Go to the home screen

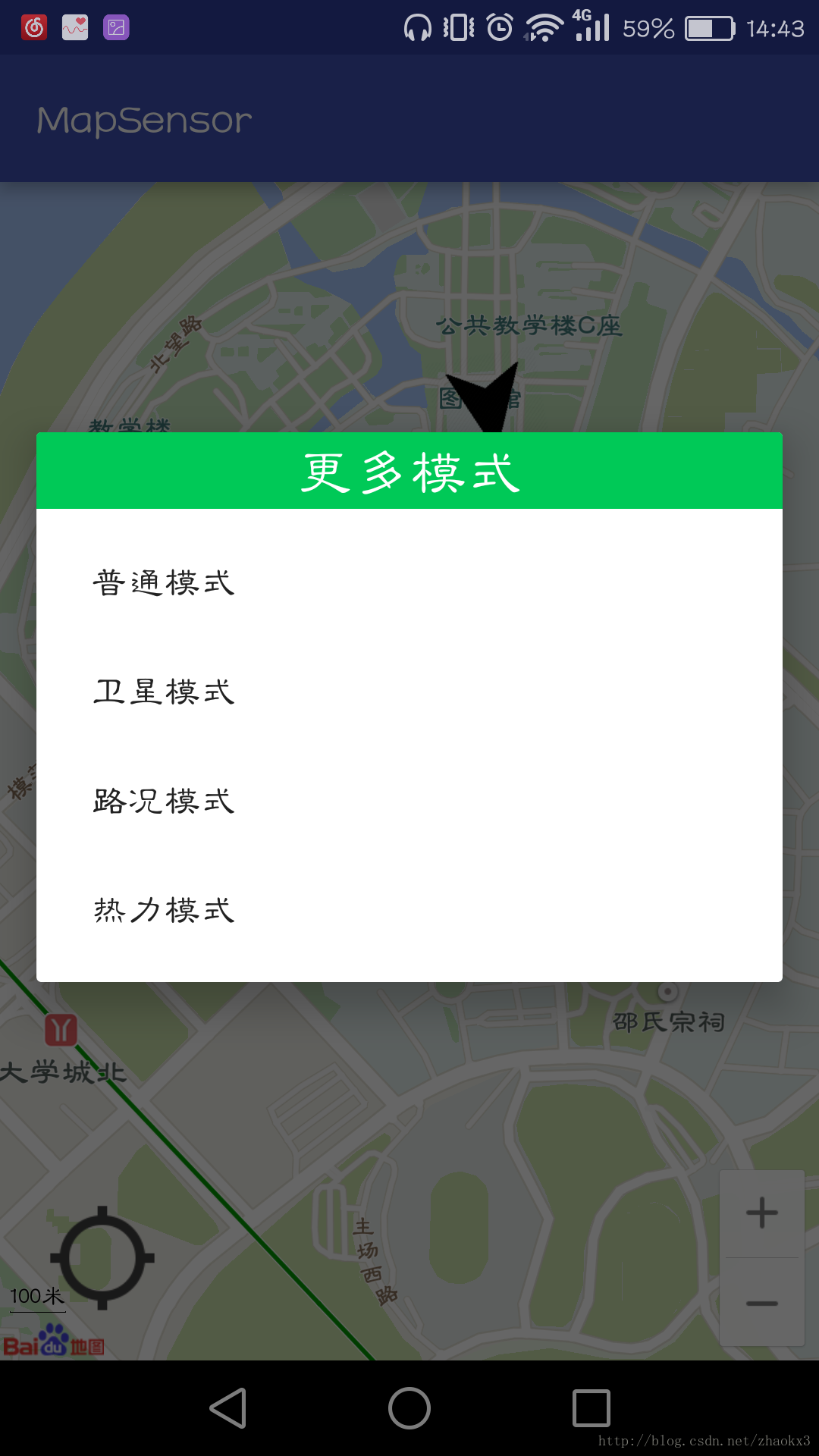click(409, 1408)
